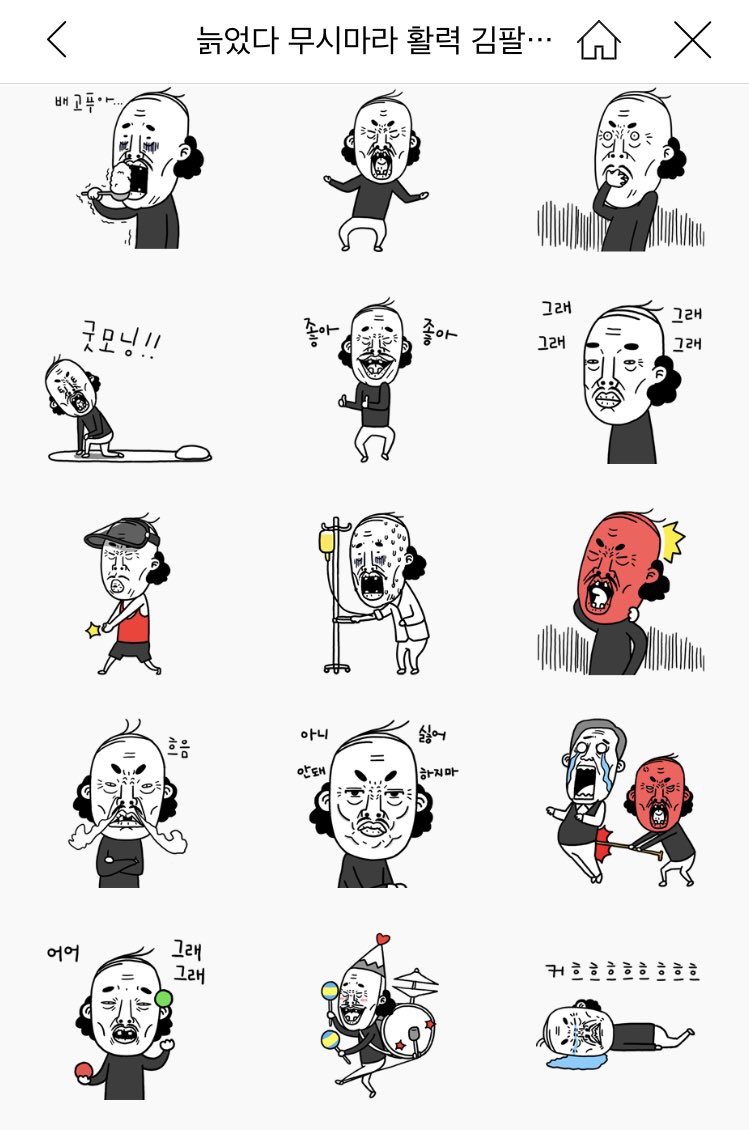Close the sticker pack page
Viewport: 749px width, 1130px height.
(691, 40)
